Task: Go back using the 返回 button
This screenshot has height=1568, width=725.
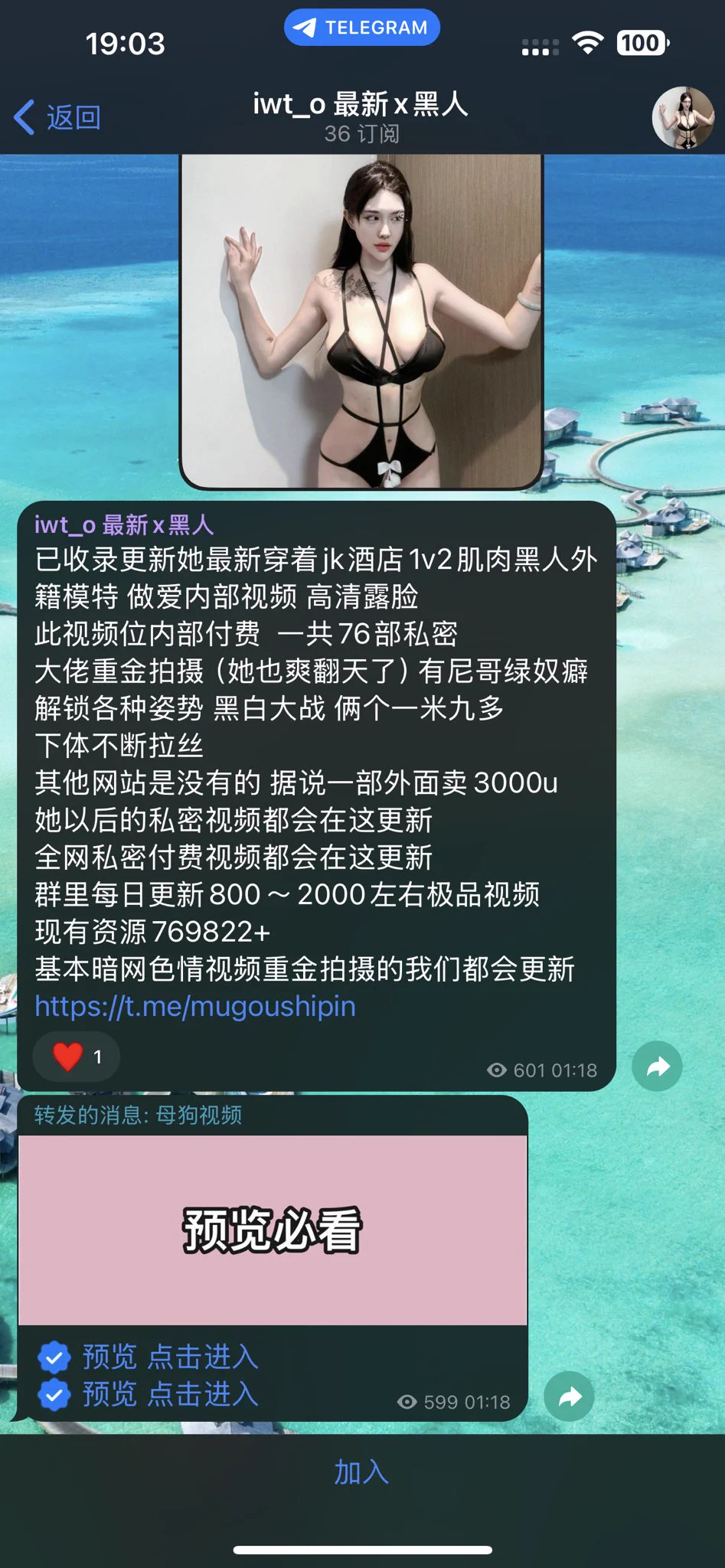Action: click(x=58, y=118)
